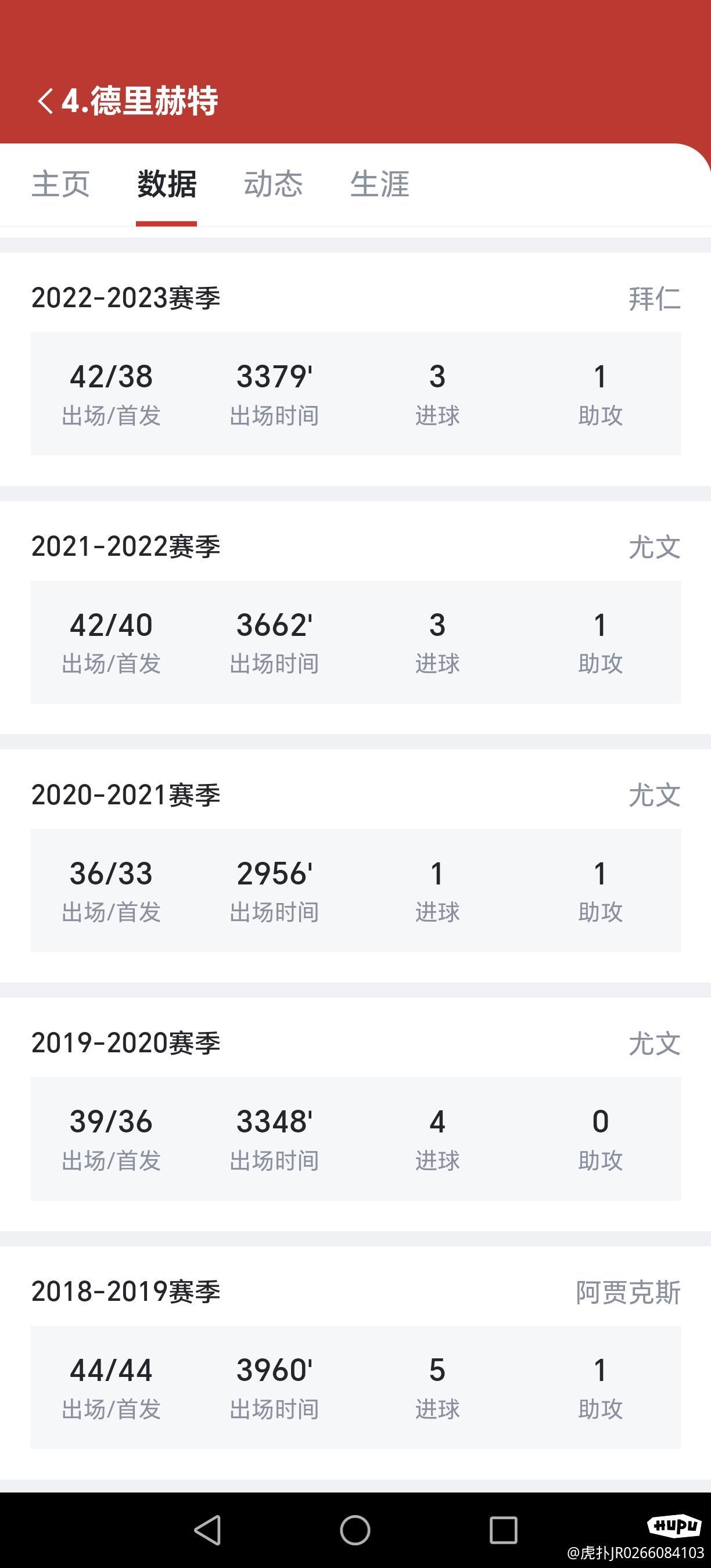Tap the system home button
This screenshot has width=711, height=1568.
(x=355, y=1530)
